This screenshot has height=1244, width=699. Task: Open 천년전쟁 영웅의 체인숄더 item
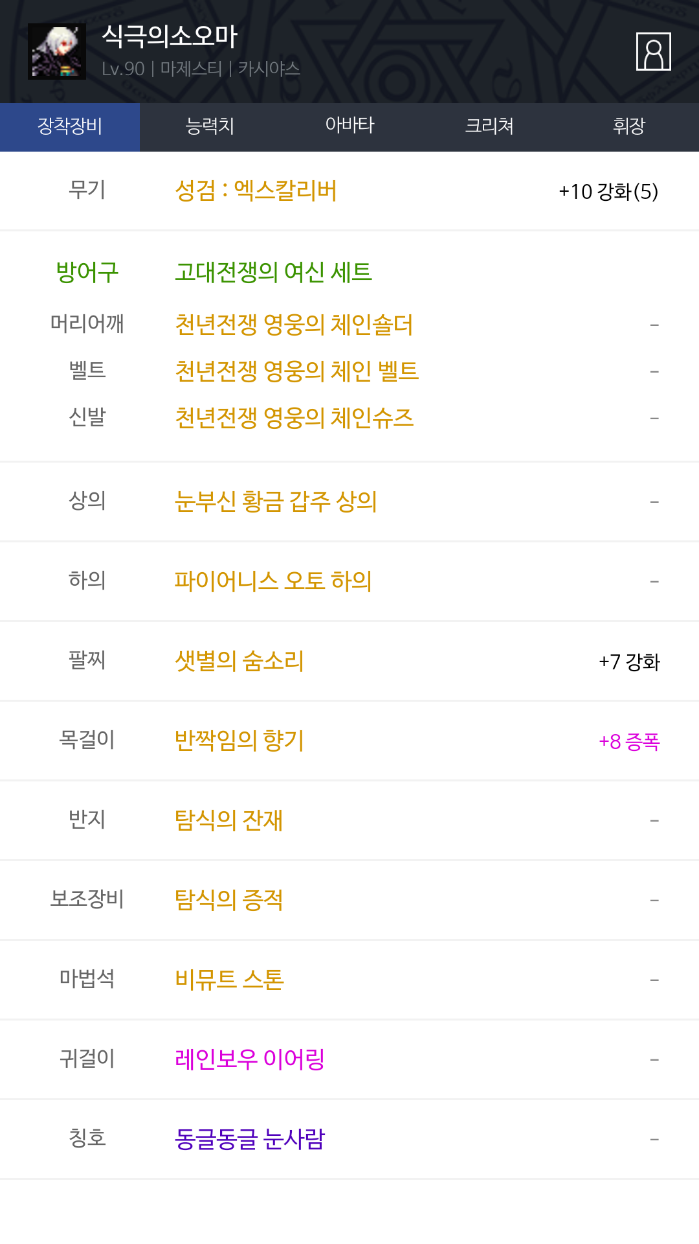(x=294, y=325)
